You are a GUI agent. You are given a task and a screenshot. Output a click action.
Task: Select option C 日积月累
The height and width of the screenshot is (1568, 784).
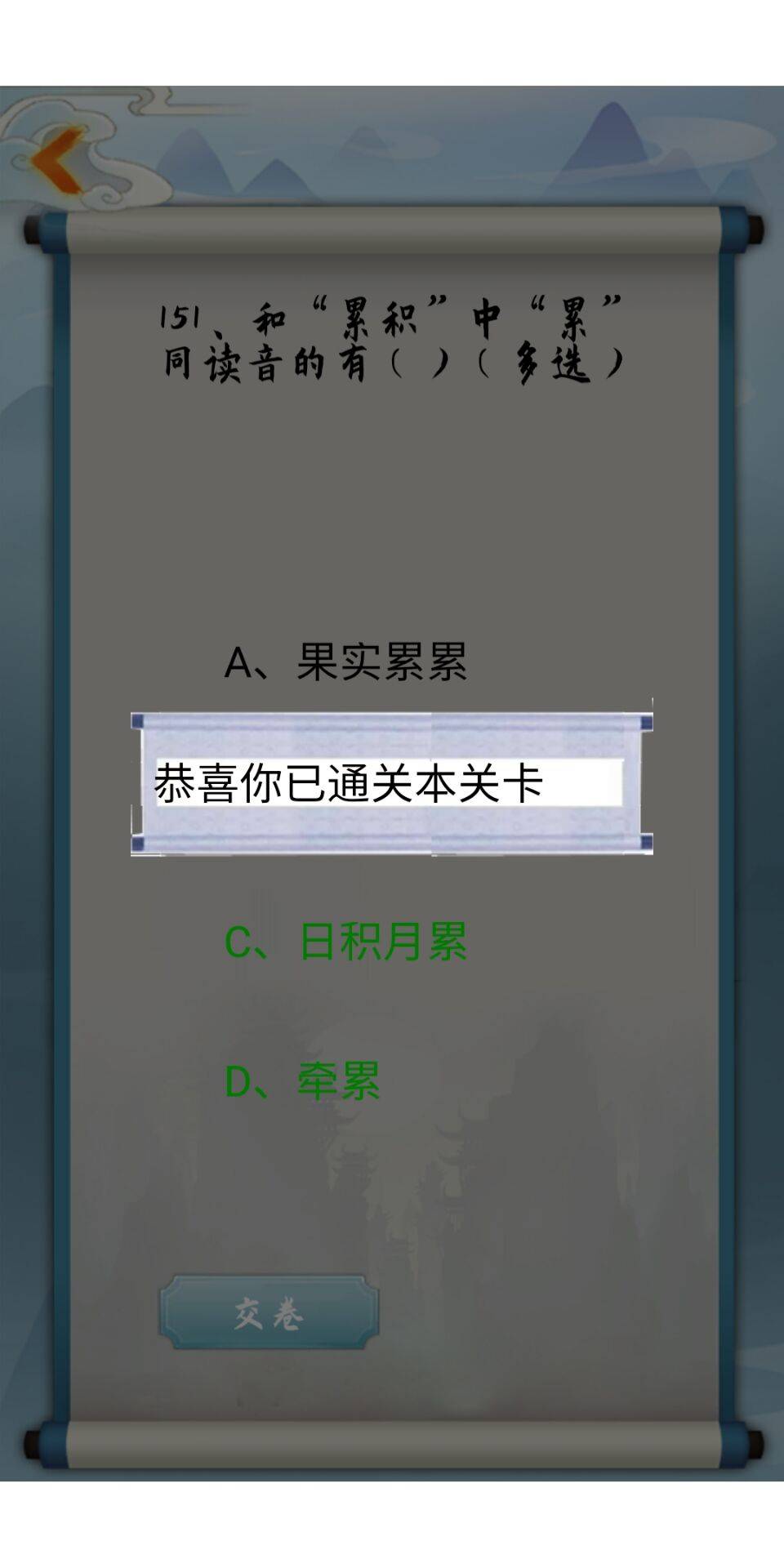click(x=345, y=942)
